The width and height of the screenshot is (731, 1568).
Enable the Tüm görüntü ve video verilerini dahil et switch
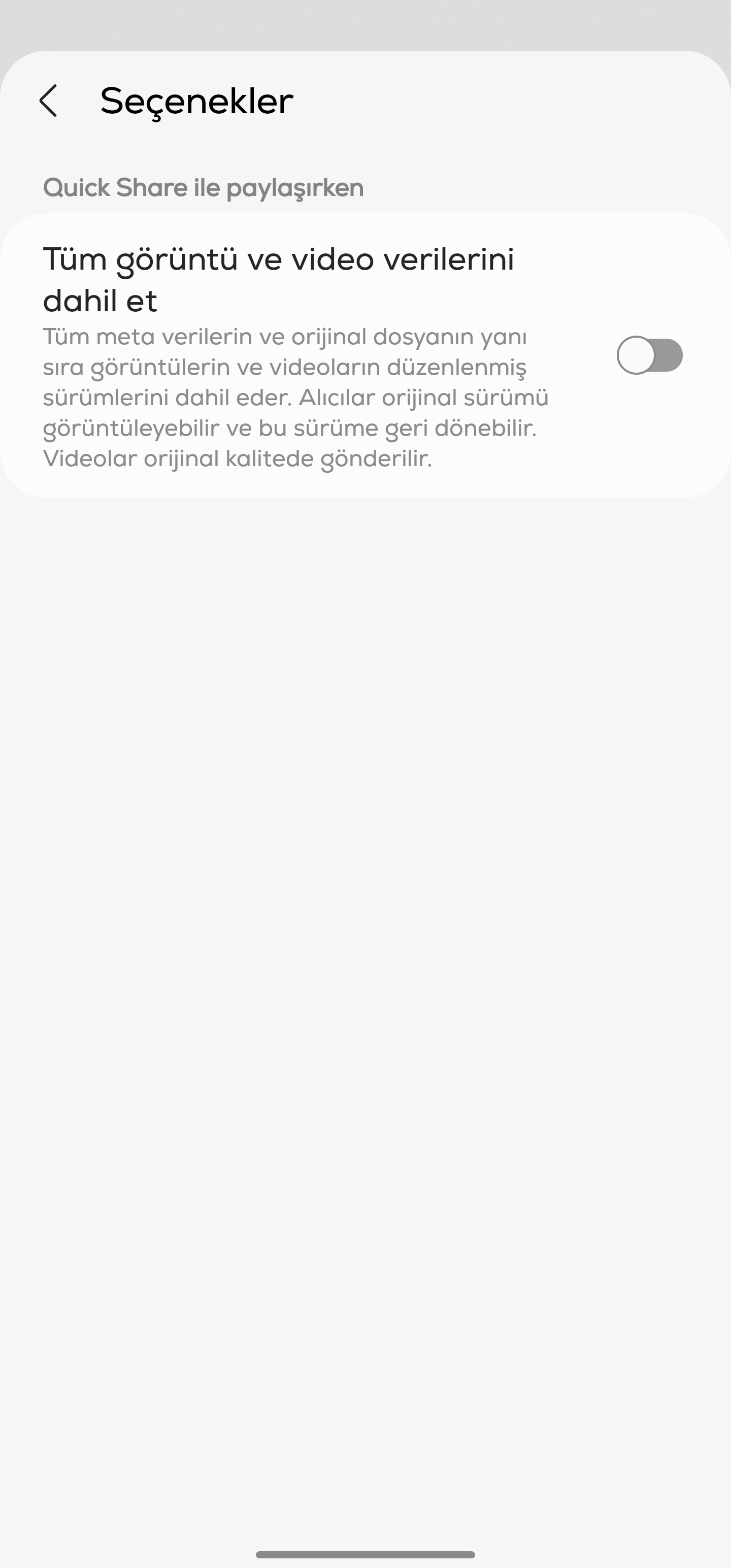click(649, 355)
